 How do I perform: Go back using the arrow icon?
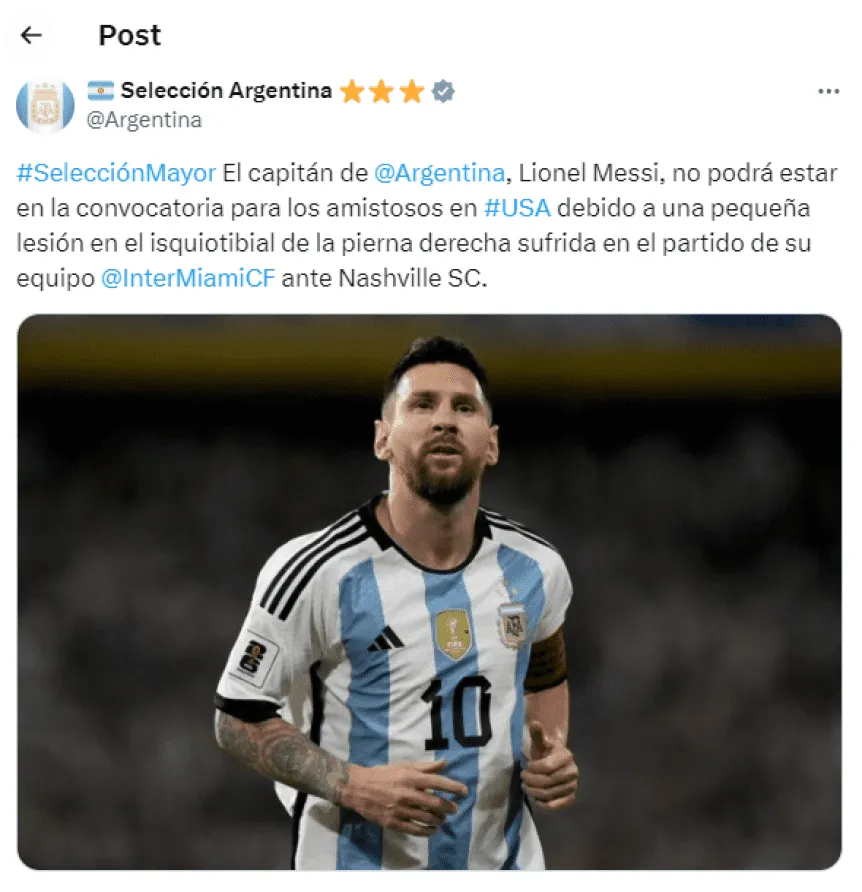point(32,36)
